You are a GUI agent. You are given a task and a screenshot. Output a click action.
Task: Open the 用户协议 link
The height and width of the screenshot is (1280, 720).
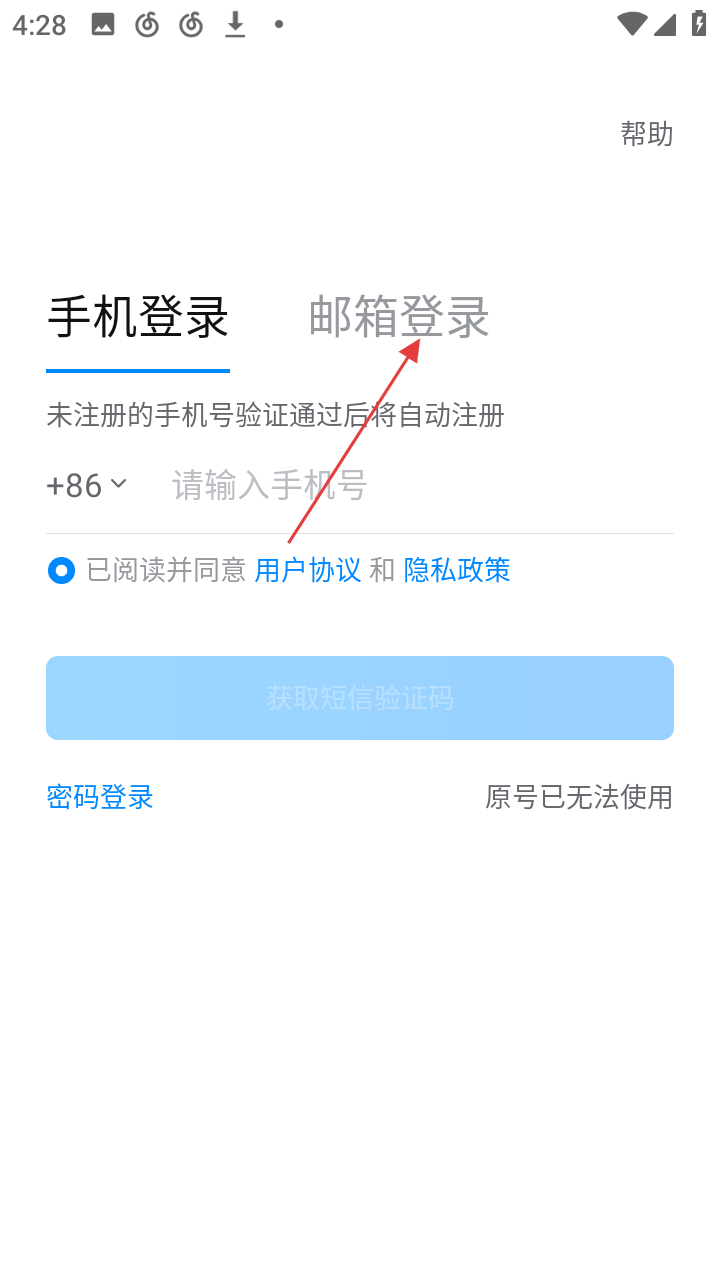coord(308,571)
